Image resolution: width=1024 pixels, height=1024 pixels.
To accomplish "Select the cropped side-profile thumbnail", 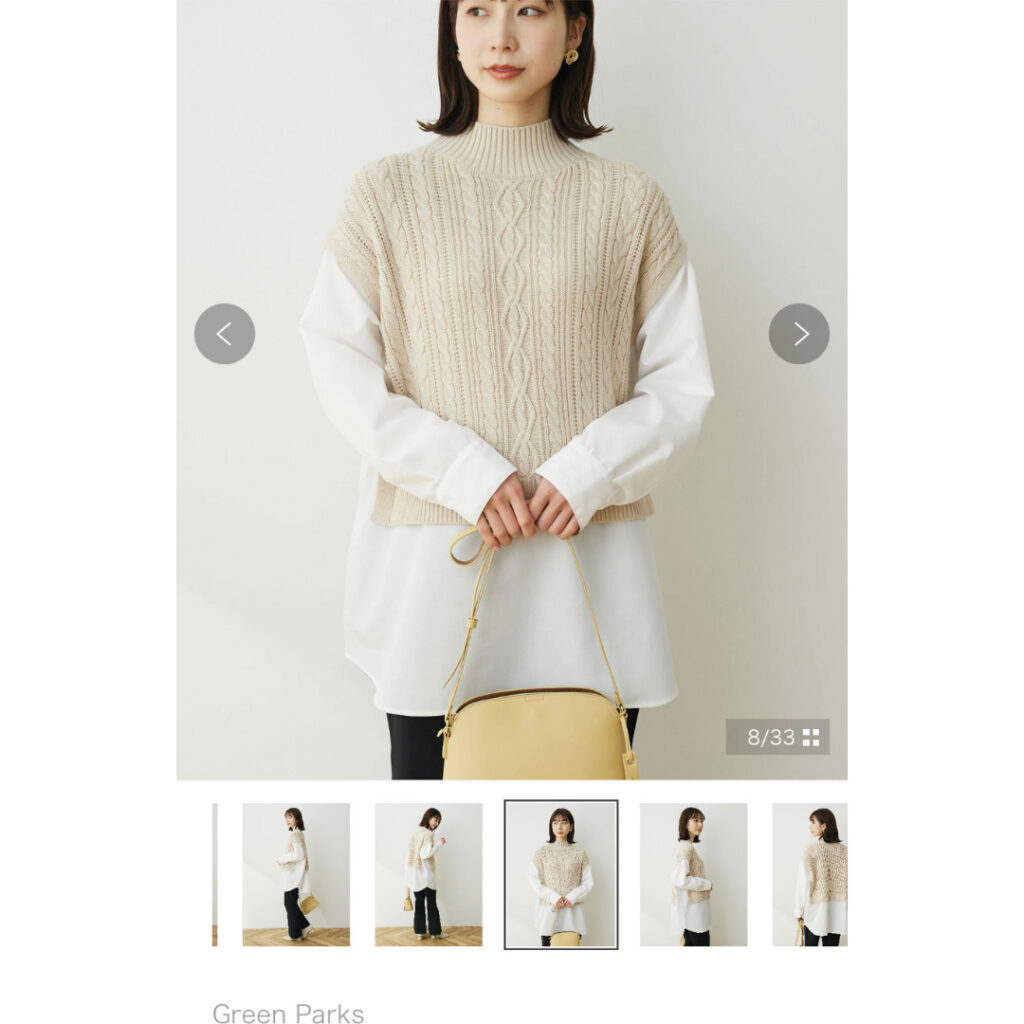I will click(693, 874).
